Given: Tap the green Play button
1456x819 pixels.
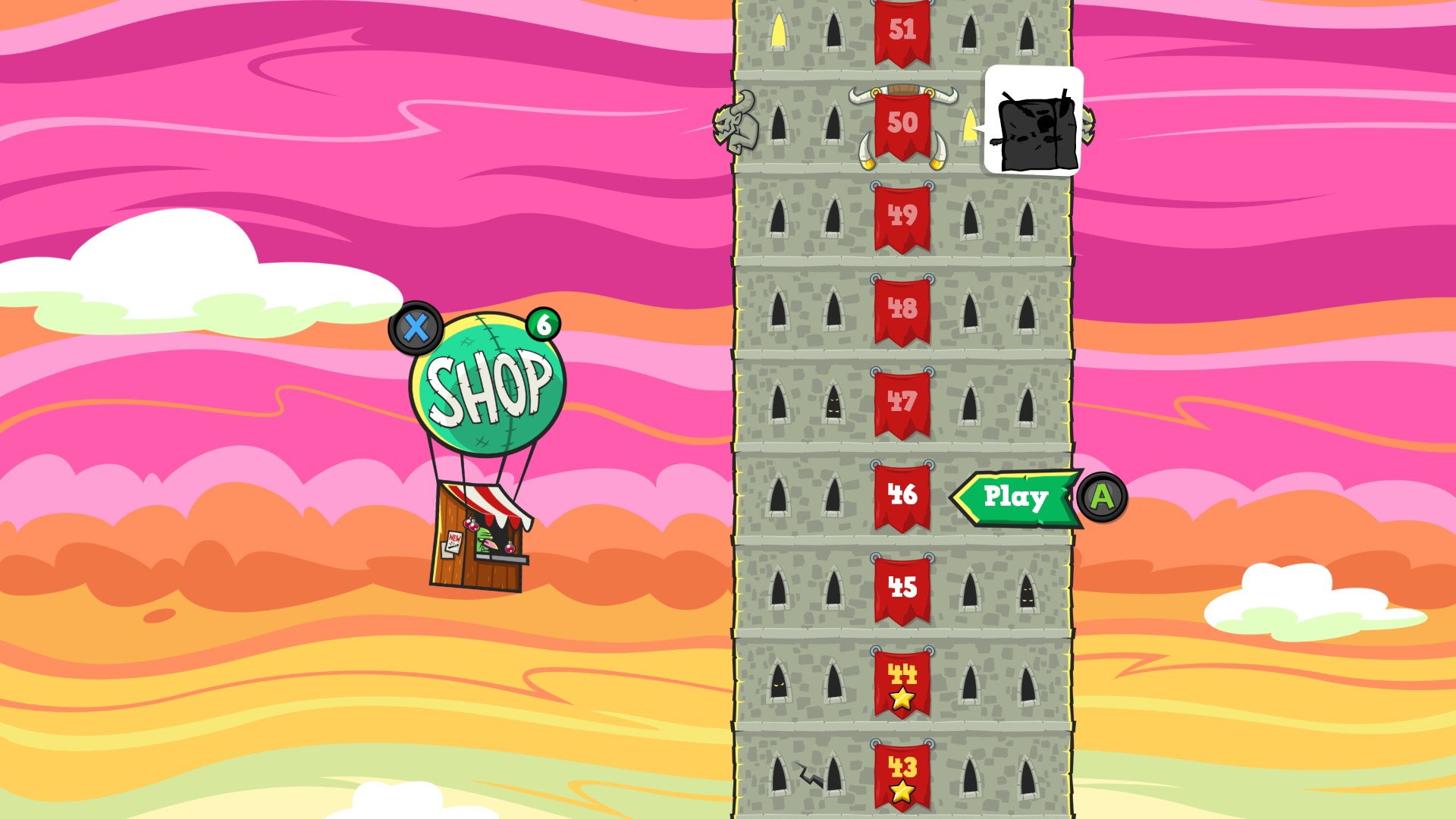Looking at the screenshot, I should [1016, 498].
